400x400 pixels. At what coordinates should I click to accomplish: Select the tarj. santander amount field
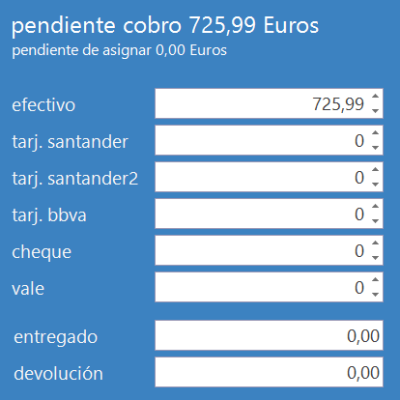(269, 140)
